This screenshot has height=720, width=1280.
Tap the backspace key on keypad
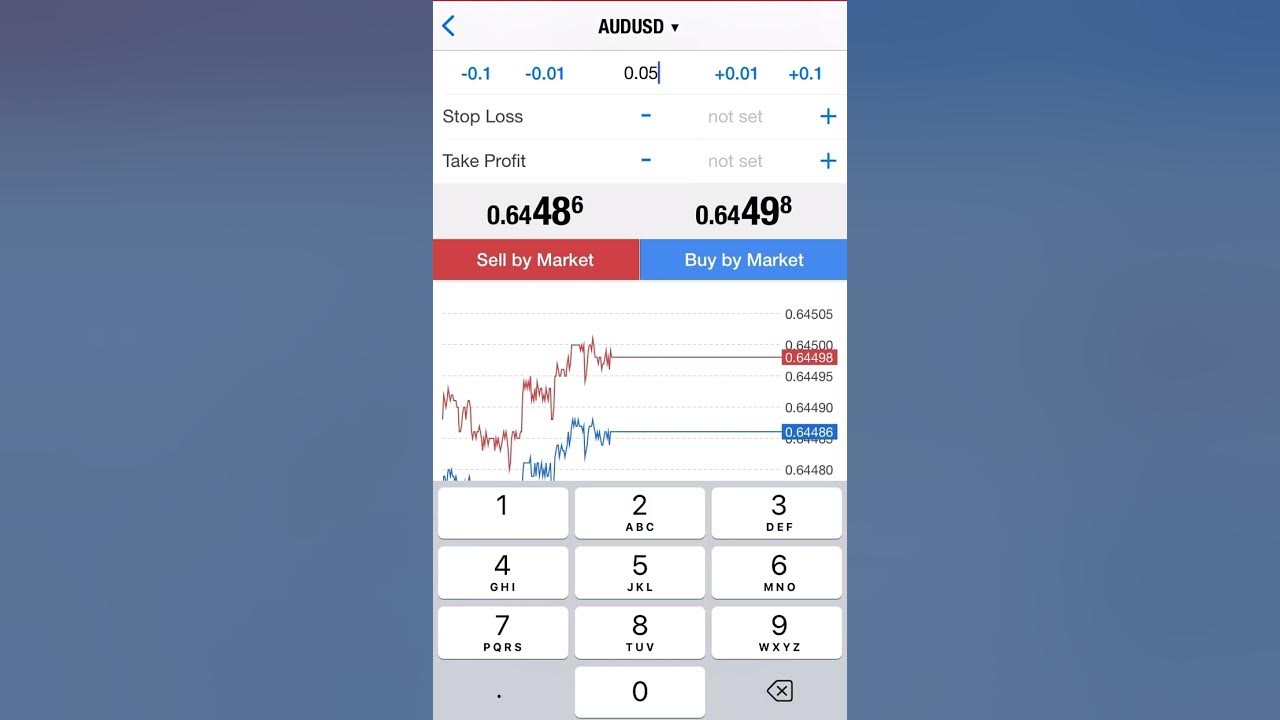(779, 691)
